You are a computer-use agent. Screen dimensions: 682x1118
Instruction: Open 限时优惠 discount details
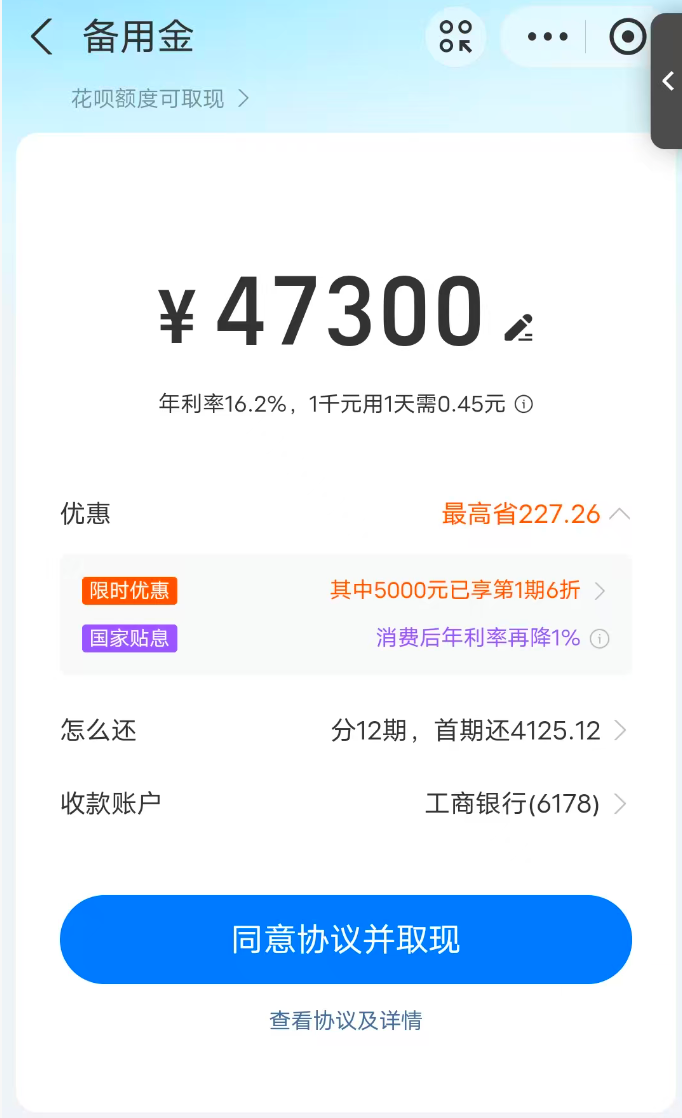coord(468,590)
